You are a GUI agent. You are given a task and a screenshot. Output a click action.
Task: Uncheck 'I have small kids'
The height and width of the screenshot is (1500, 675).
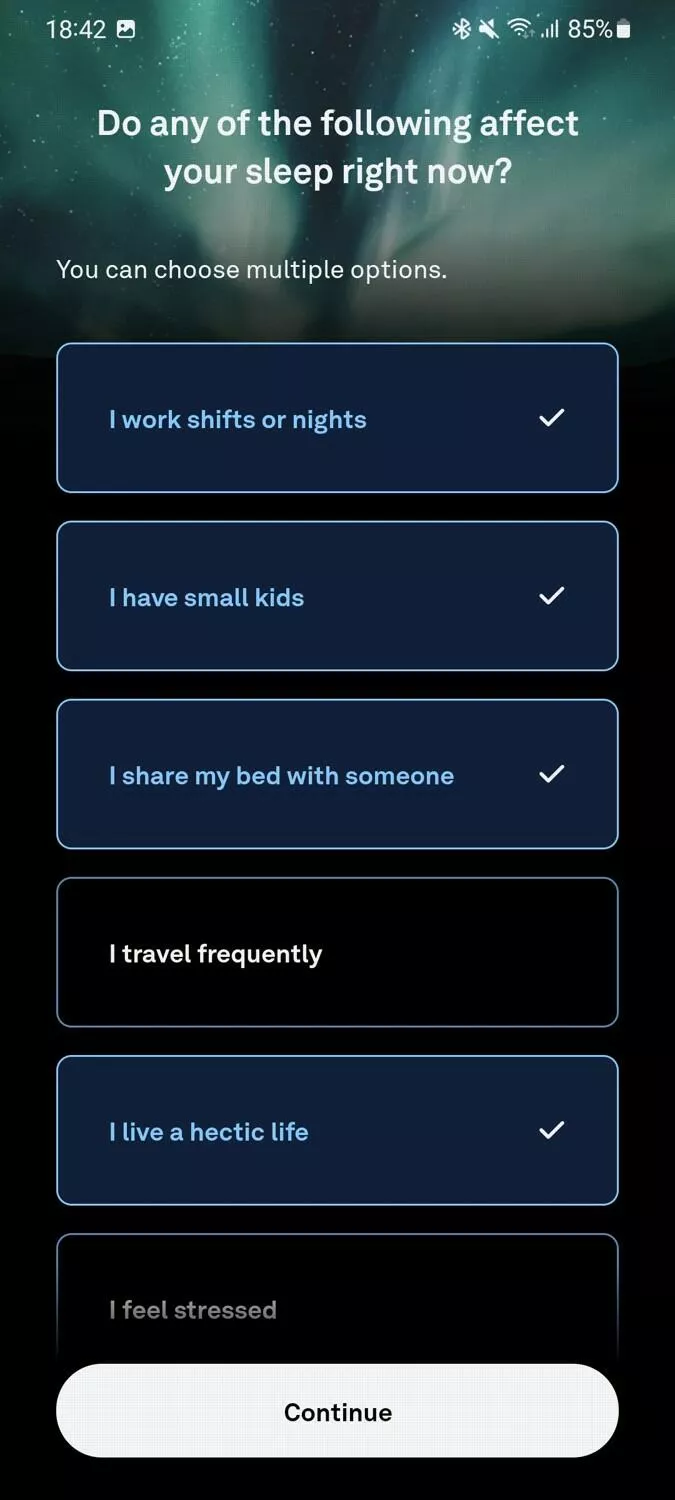click(x=337, y=596)
